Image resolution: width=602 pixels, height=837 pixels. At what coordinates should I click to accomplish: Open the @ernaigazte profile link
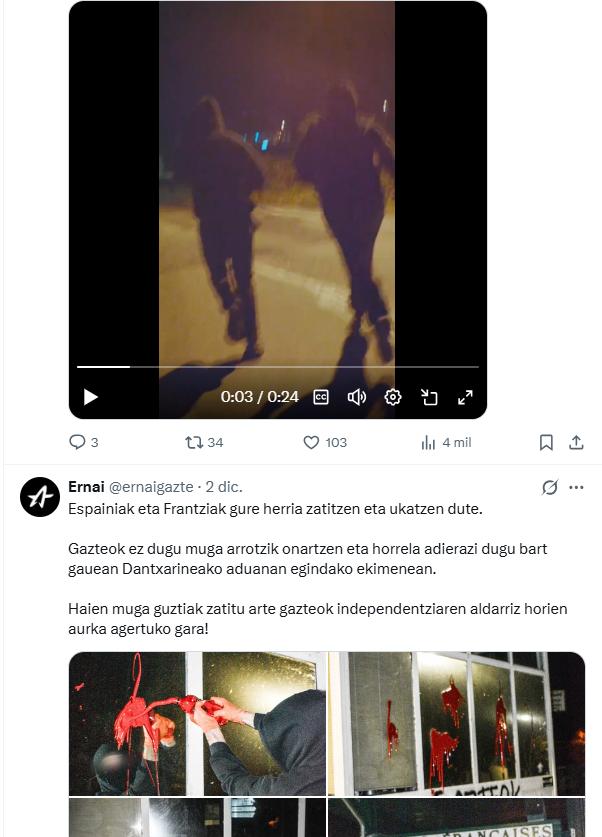click(151, 487)
